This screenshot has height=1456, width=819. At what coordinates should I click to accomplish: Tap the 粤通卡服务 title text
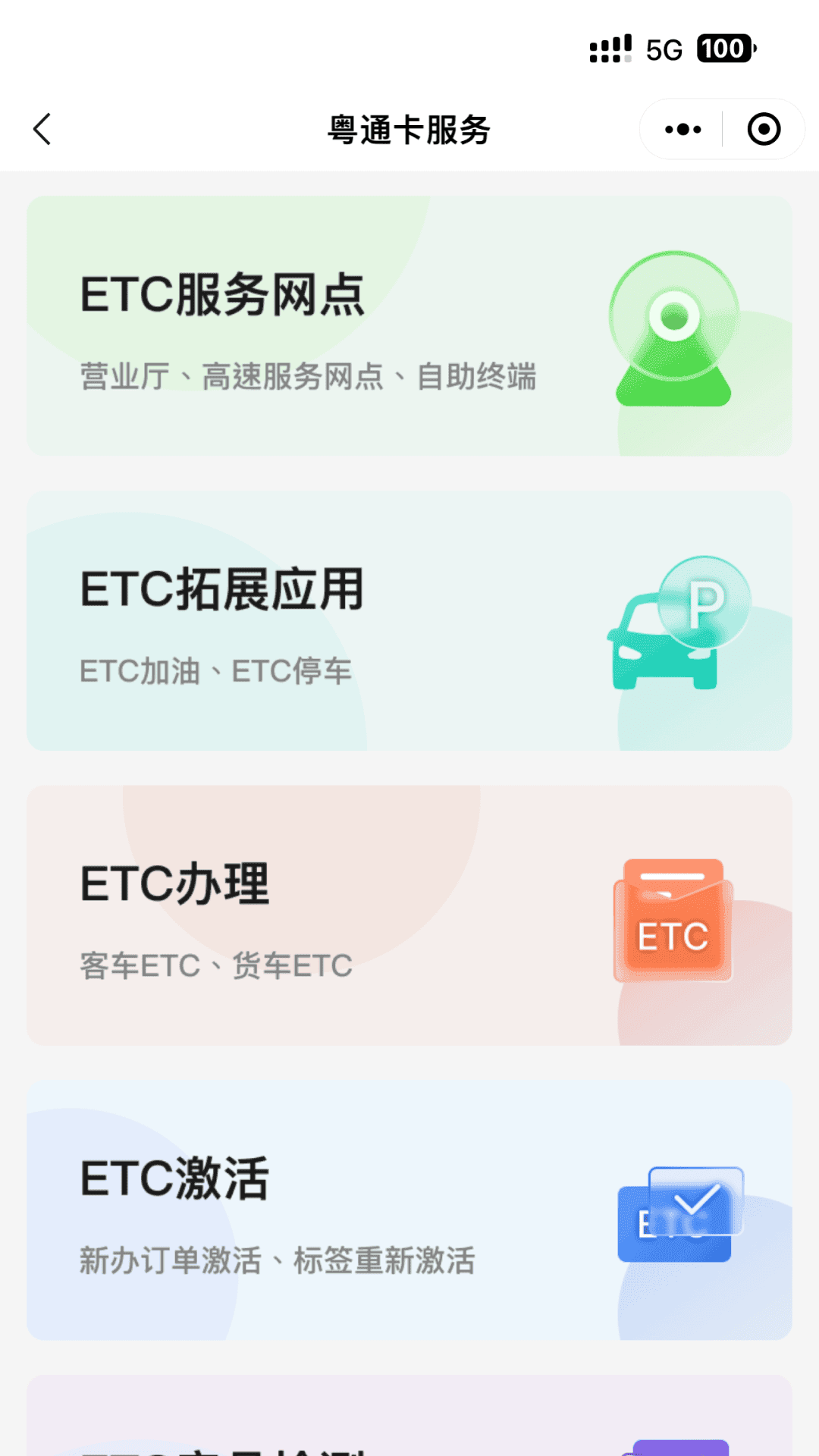tap(409, 129)
